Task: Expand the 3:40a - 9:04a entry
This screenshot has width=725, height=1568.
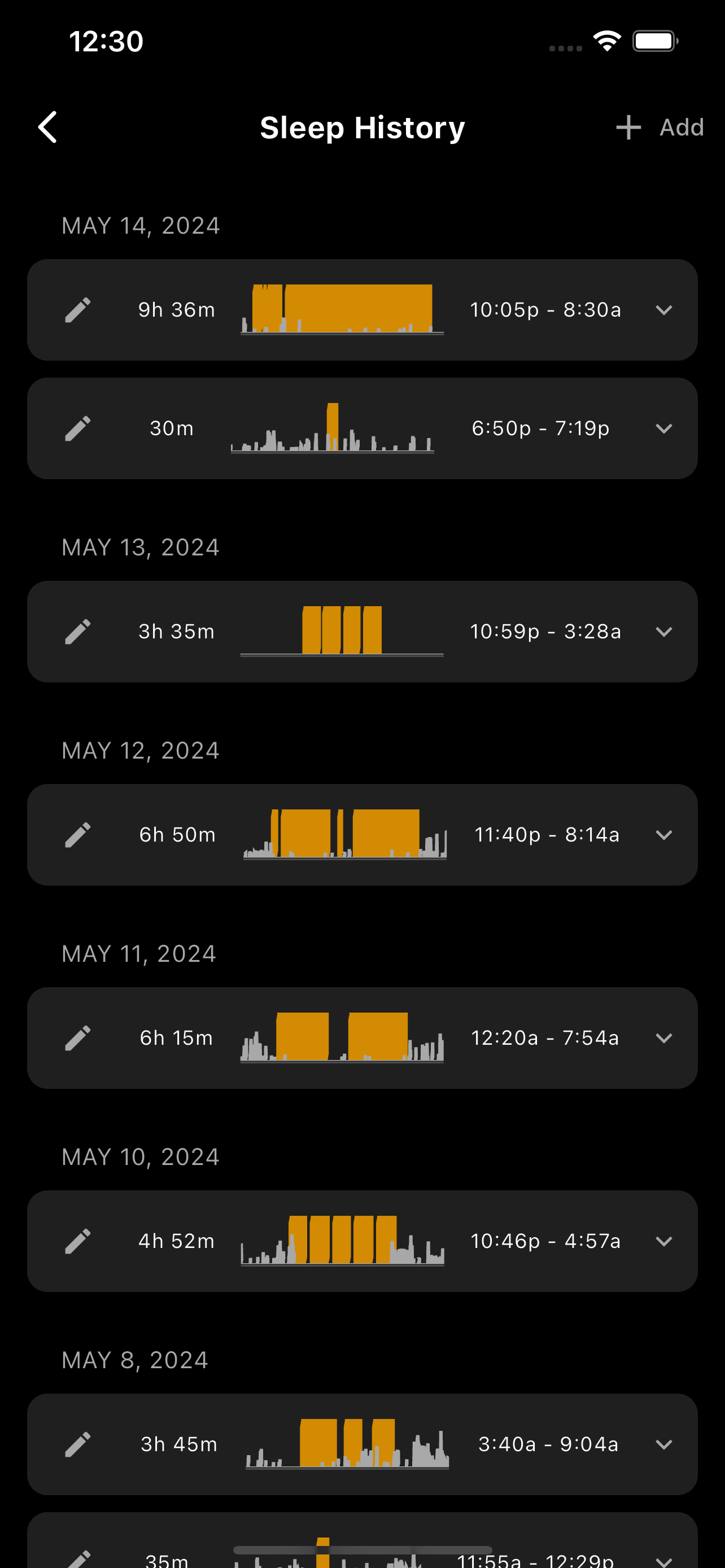Action: [x=663, y=1444]
